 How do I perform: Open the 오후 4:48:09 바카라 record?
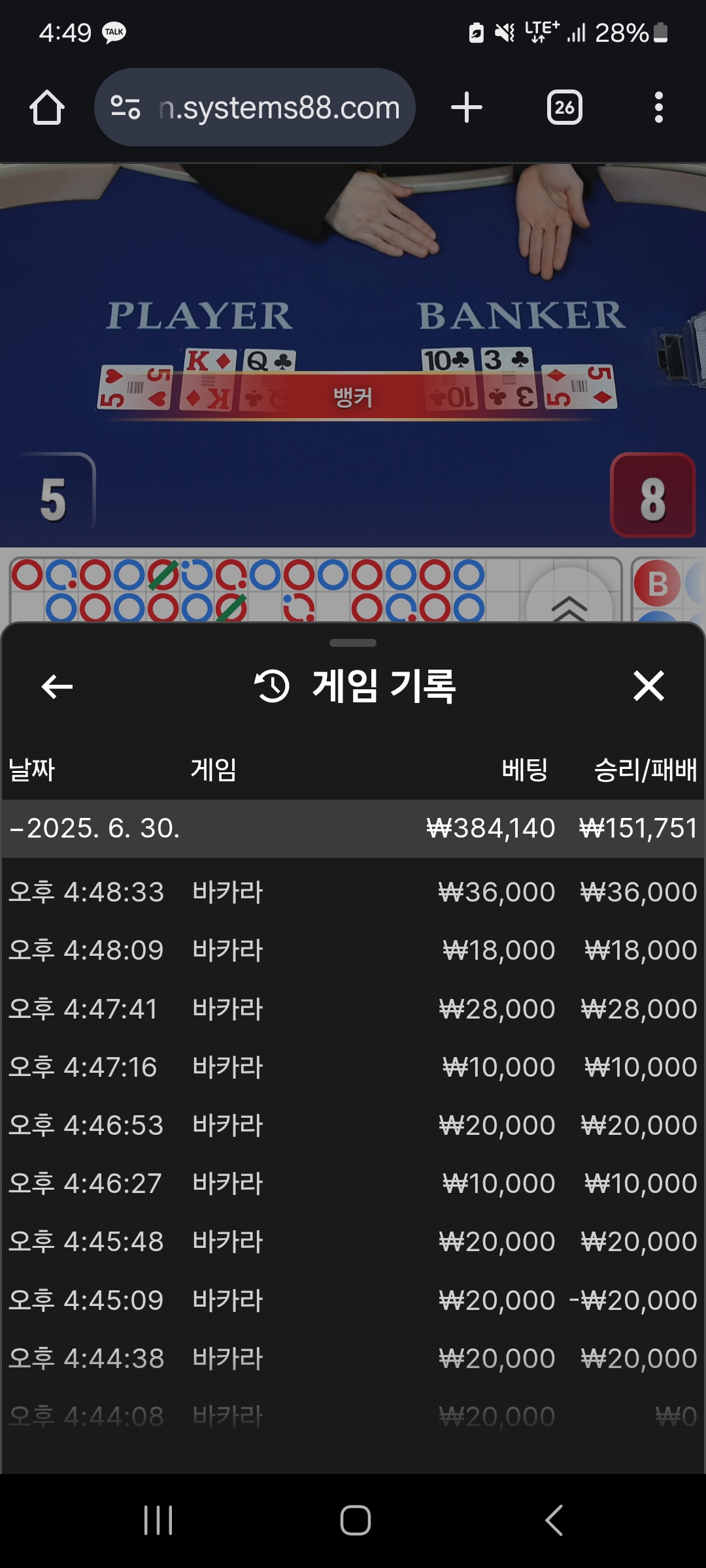353,950
